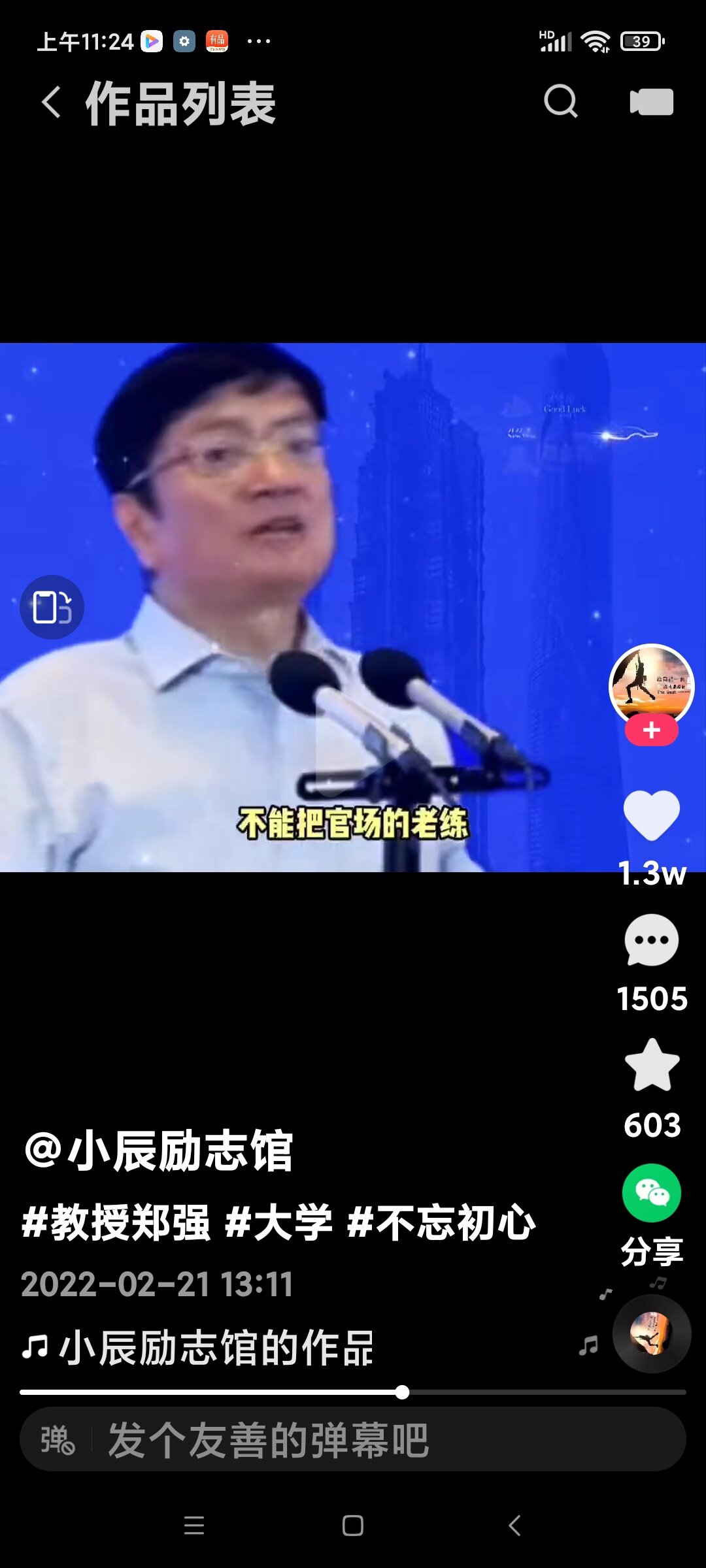Open the creator's profile avatar
Image resolution: width=706 pixels, height=1568 pixels.
coord(651,686)
